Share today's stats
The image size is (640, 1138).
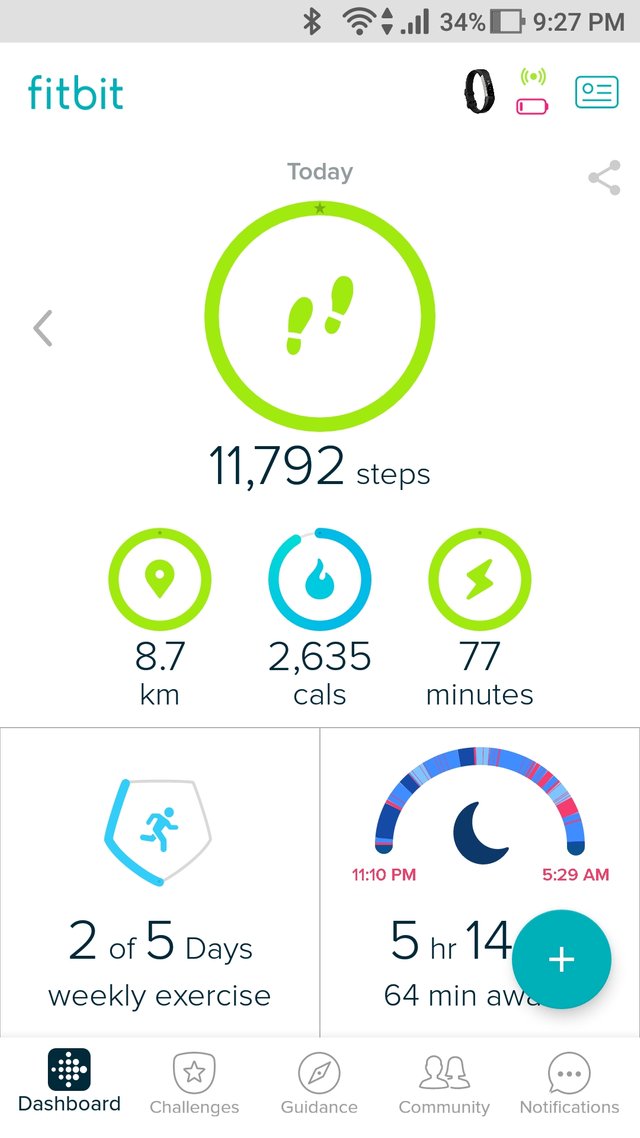[603, 180]
